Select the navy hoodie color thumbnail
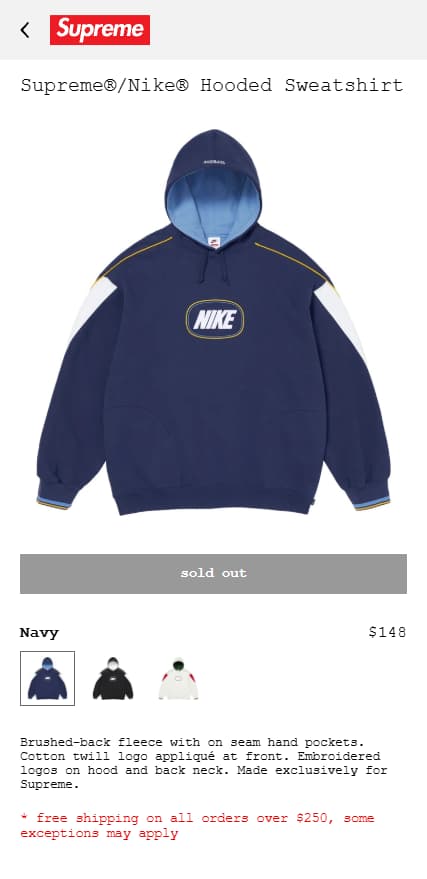This screenshot has width=427, height=879. click(x=48, y=678)
